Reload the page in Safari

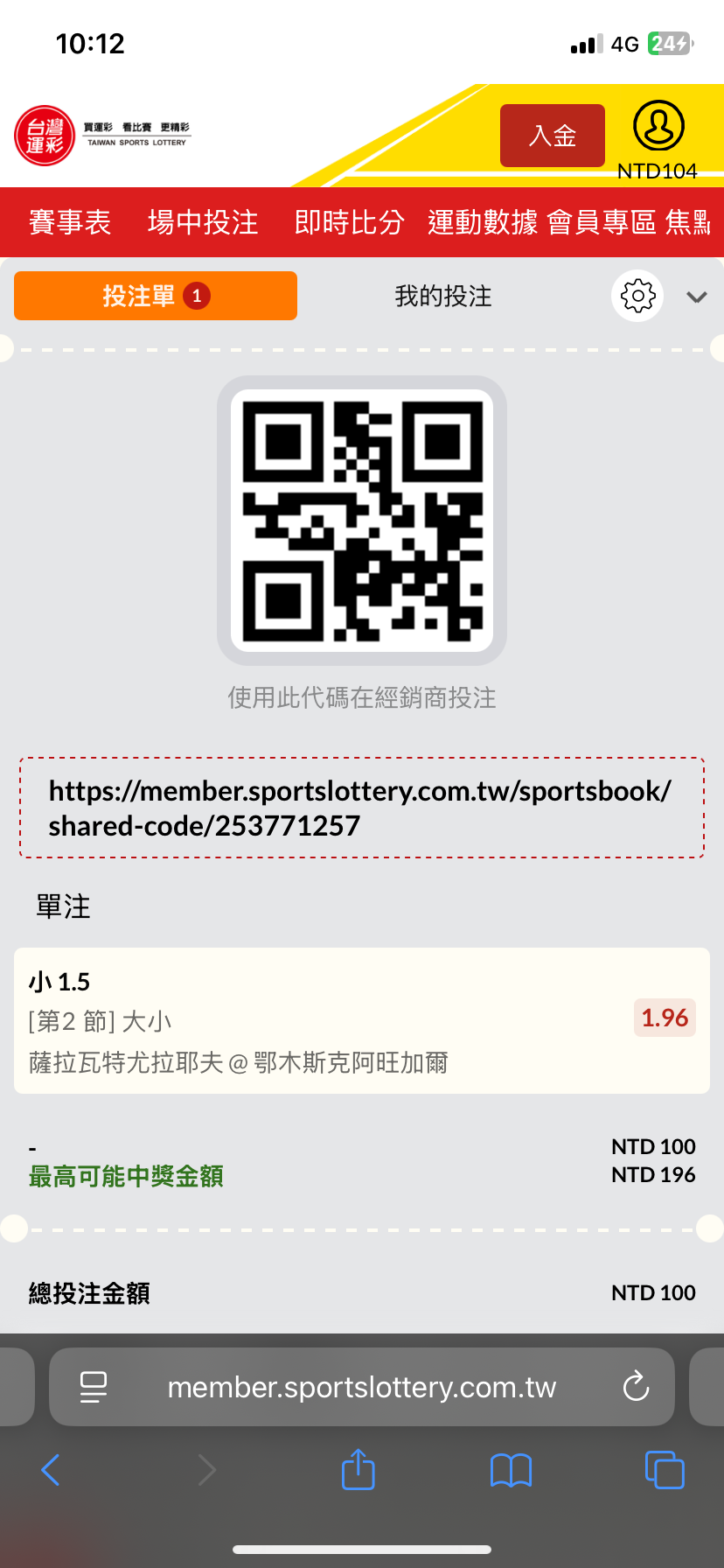636,1386
